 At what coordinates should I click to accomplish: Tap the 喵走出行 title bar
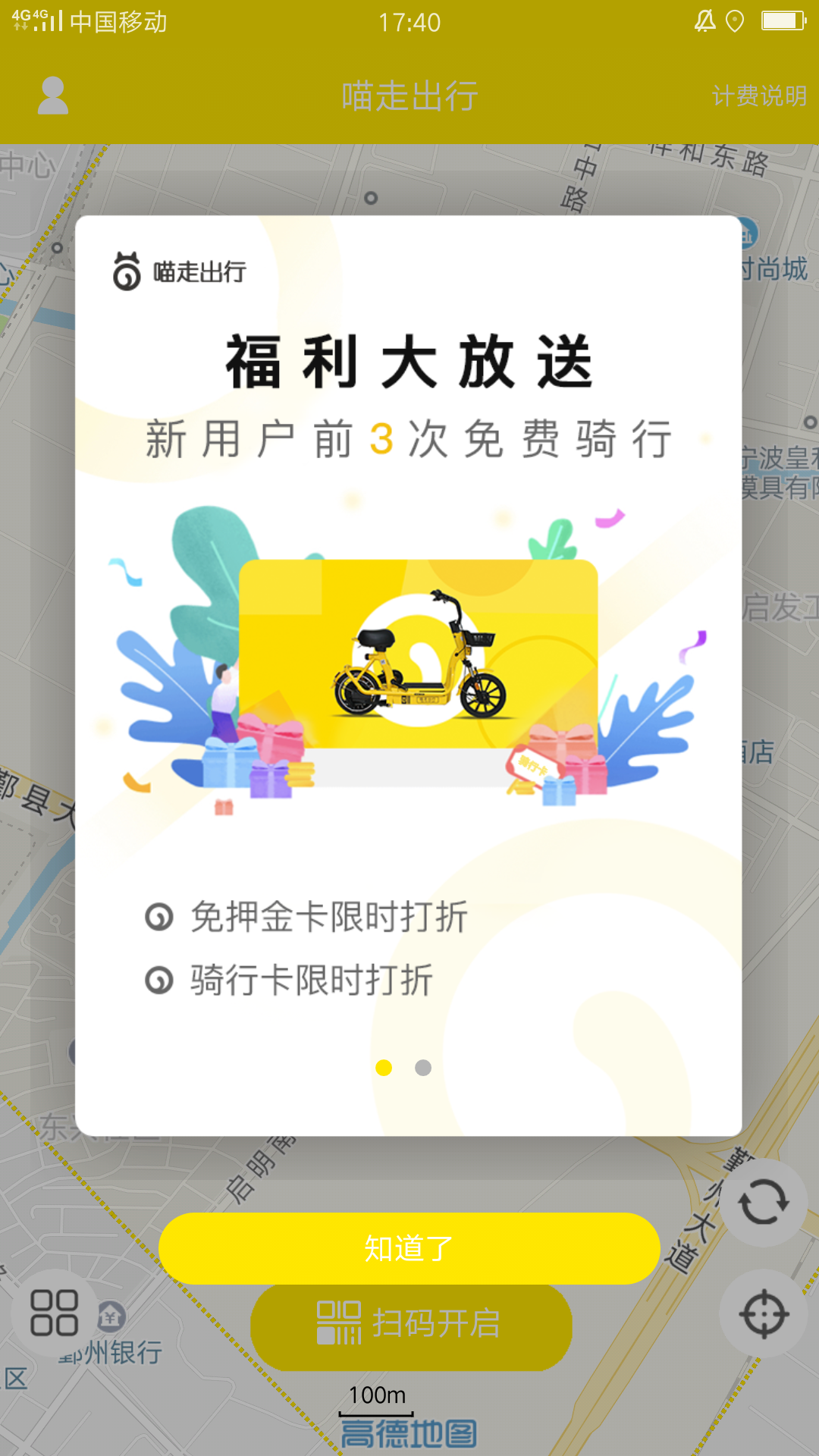coord(409,96)
